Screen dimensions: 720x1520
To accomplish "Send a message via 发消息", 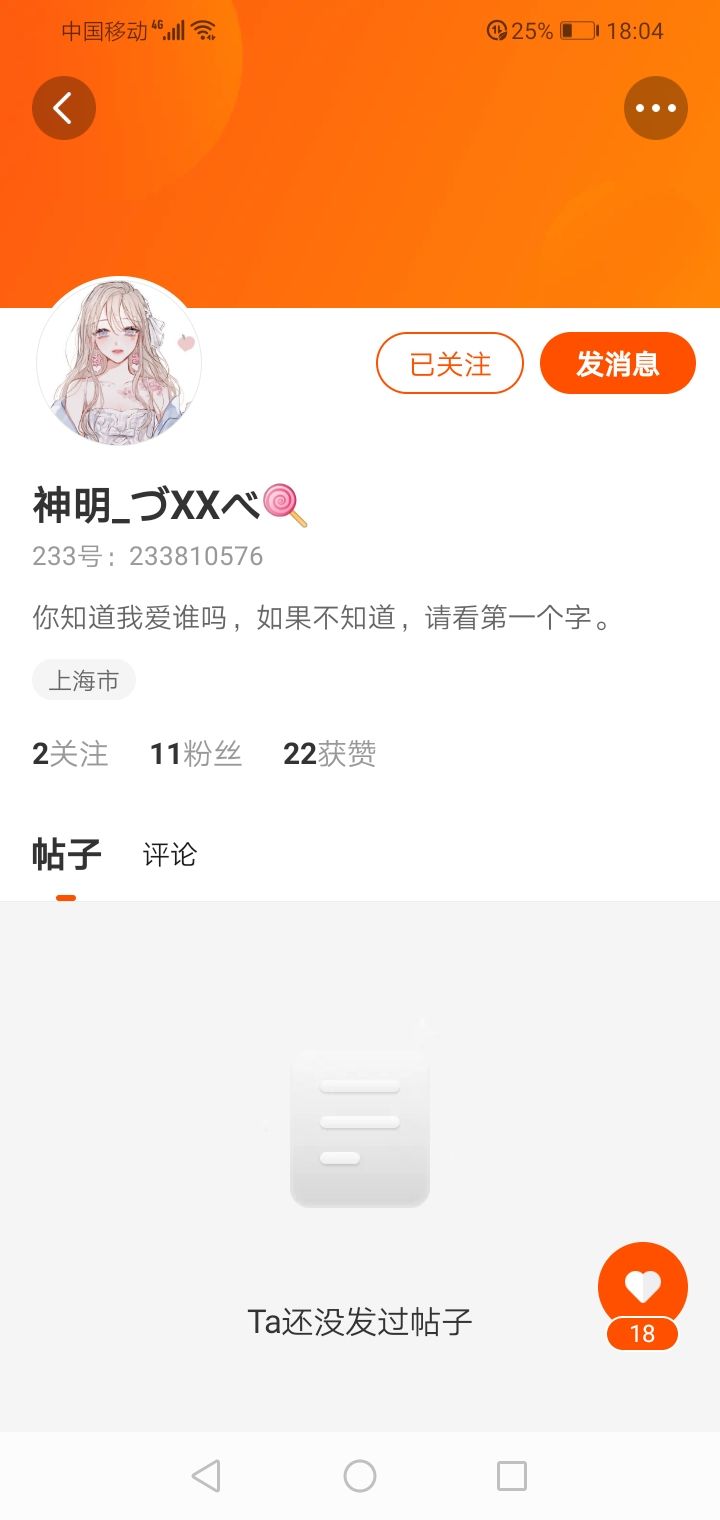I will (x=618, y=363).
